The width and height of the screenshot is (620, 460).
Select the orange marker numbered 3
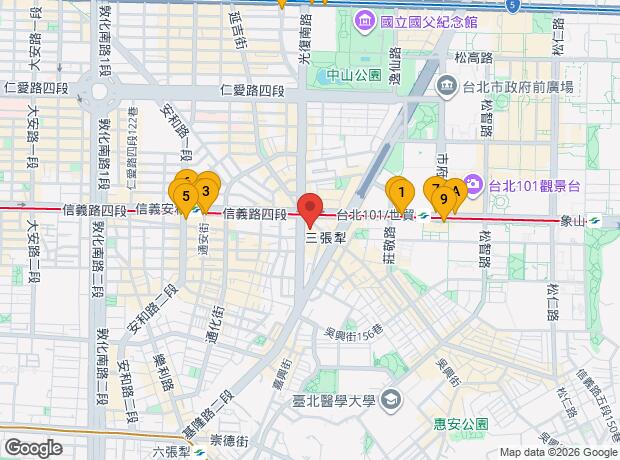205,190
